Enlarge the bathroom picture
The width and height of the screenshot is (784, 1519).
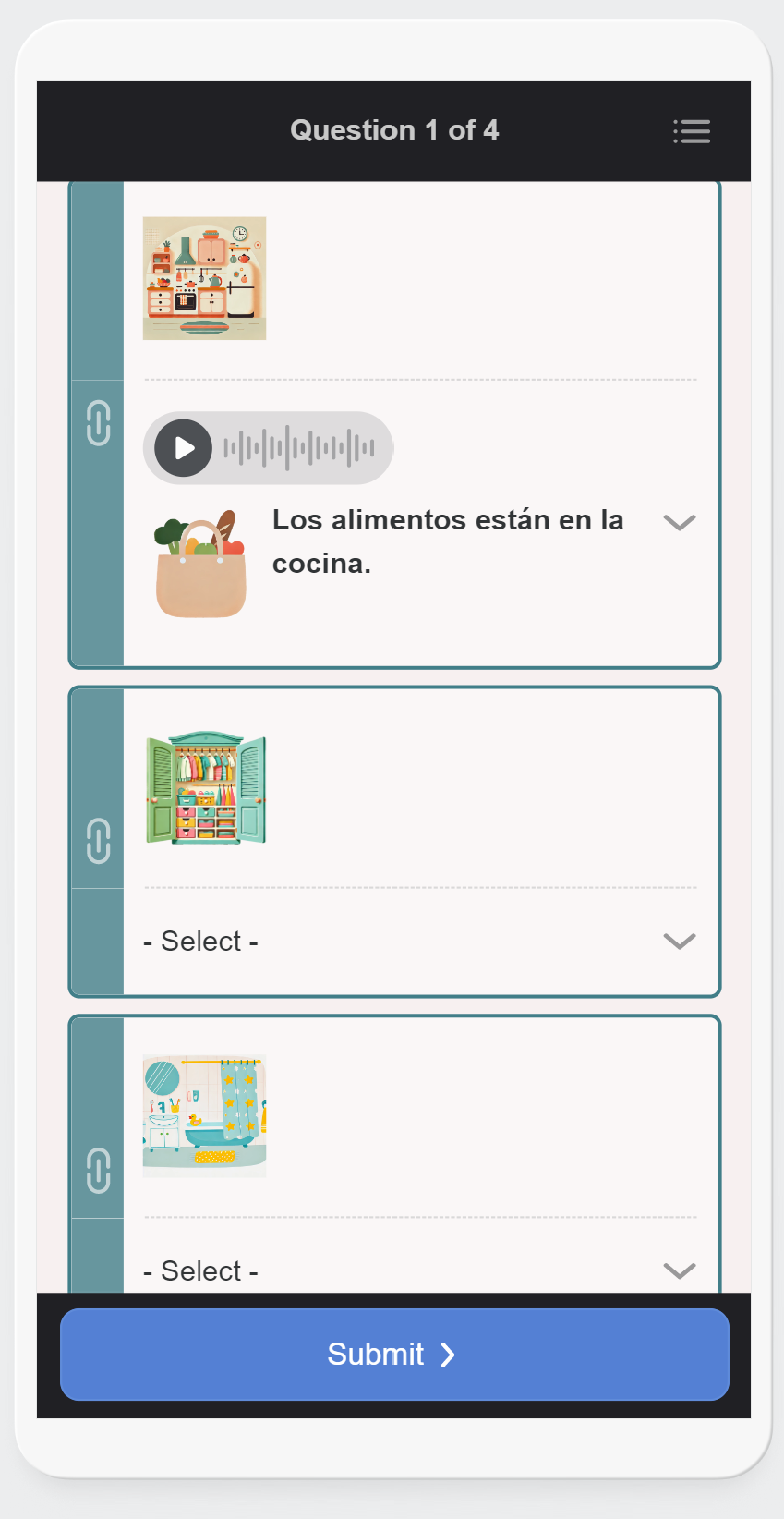[204, 1116]
